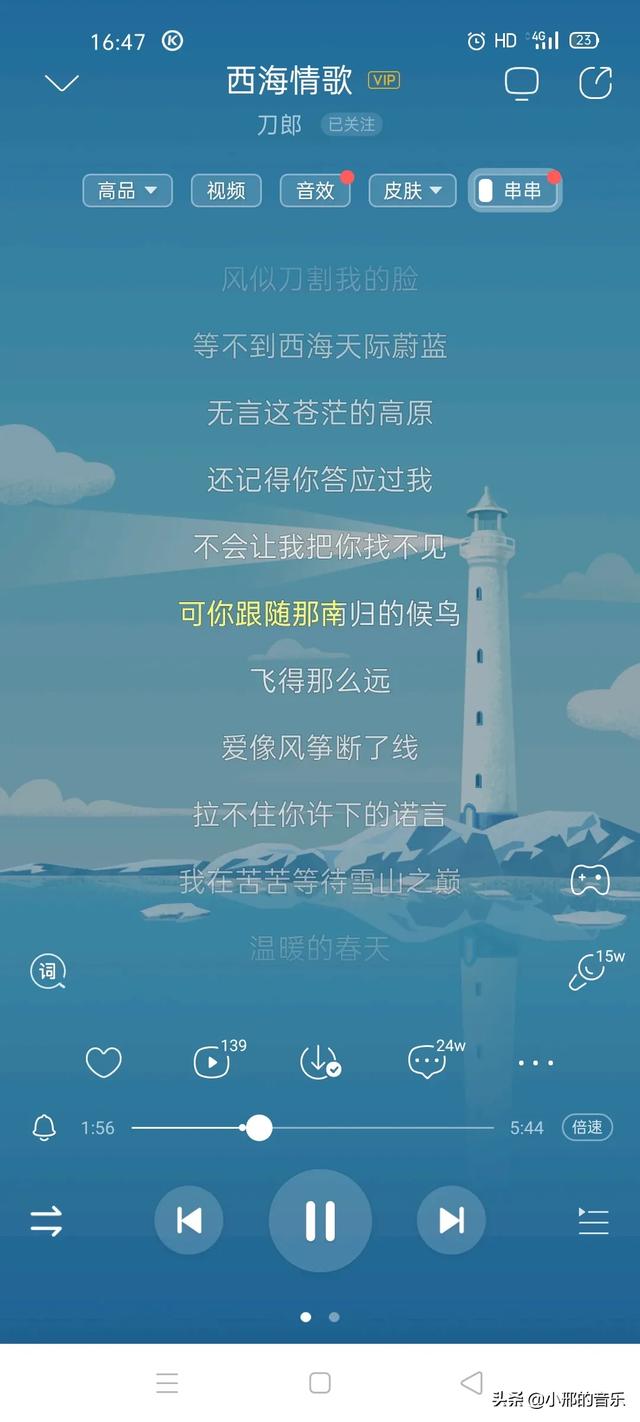Open the game controller icon
Viewport: 640px width, 1422px height.
pyautogui.click(x=590, y=880)
